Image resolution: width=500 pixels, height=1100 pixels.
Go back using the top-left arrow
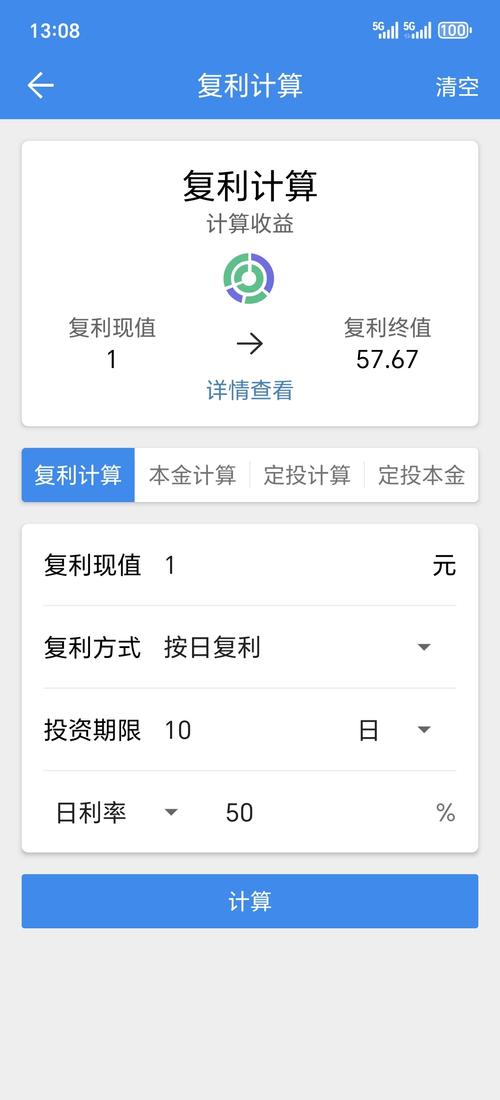pyautogui.click(x=41, y=86)
